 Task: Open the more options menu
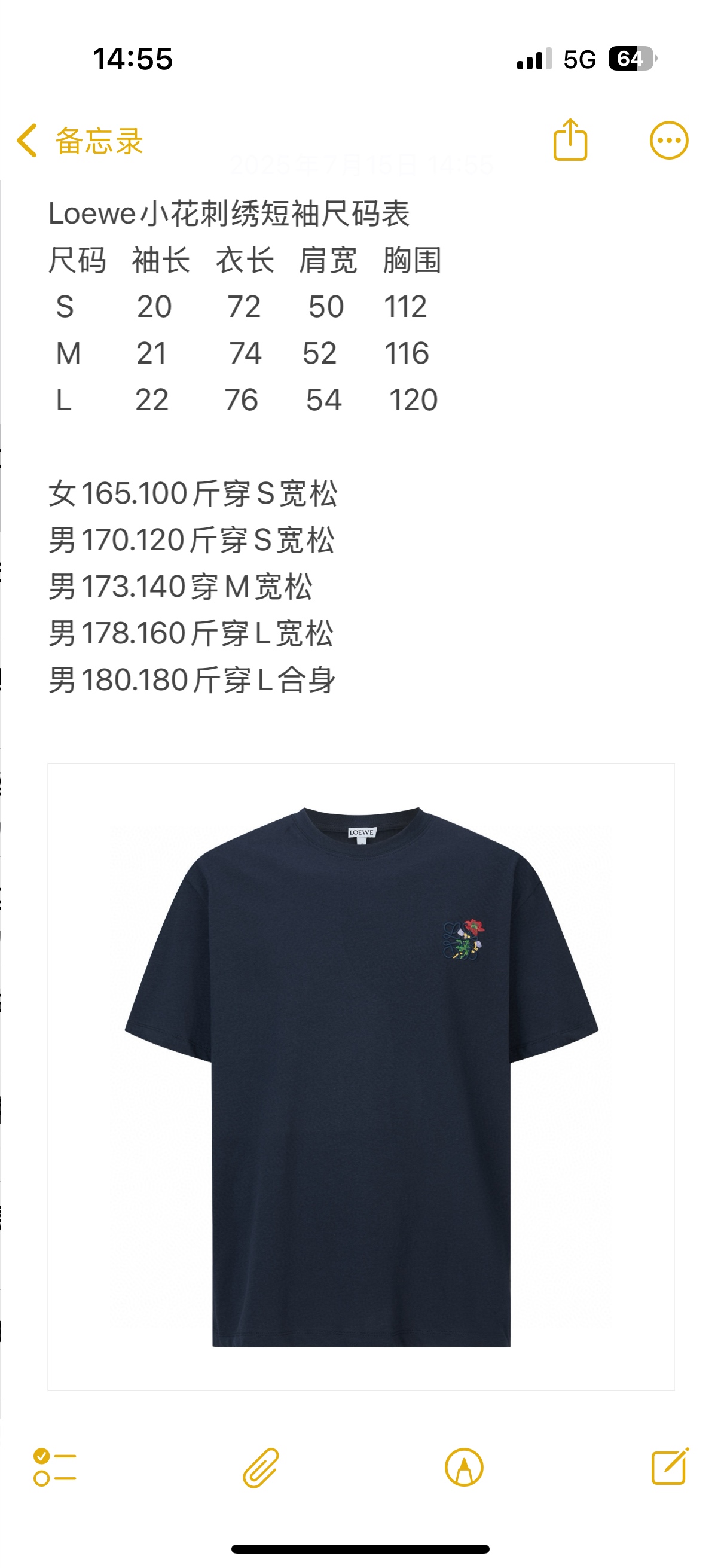[668, 141]
